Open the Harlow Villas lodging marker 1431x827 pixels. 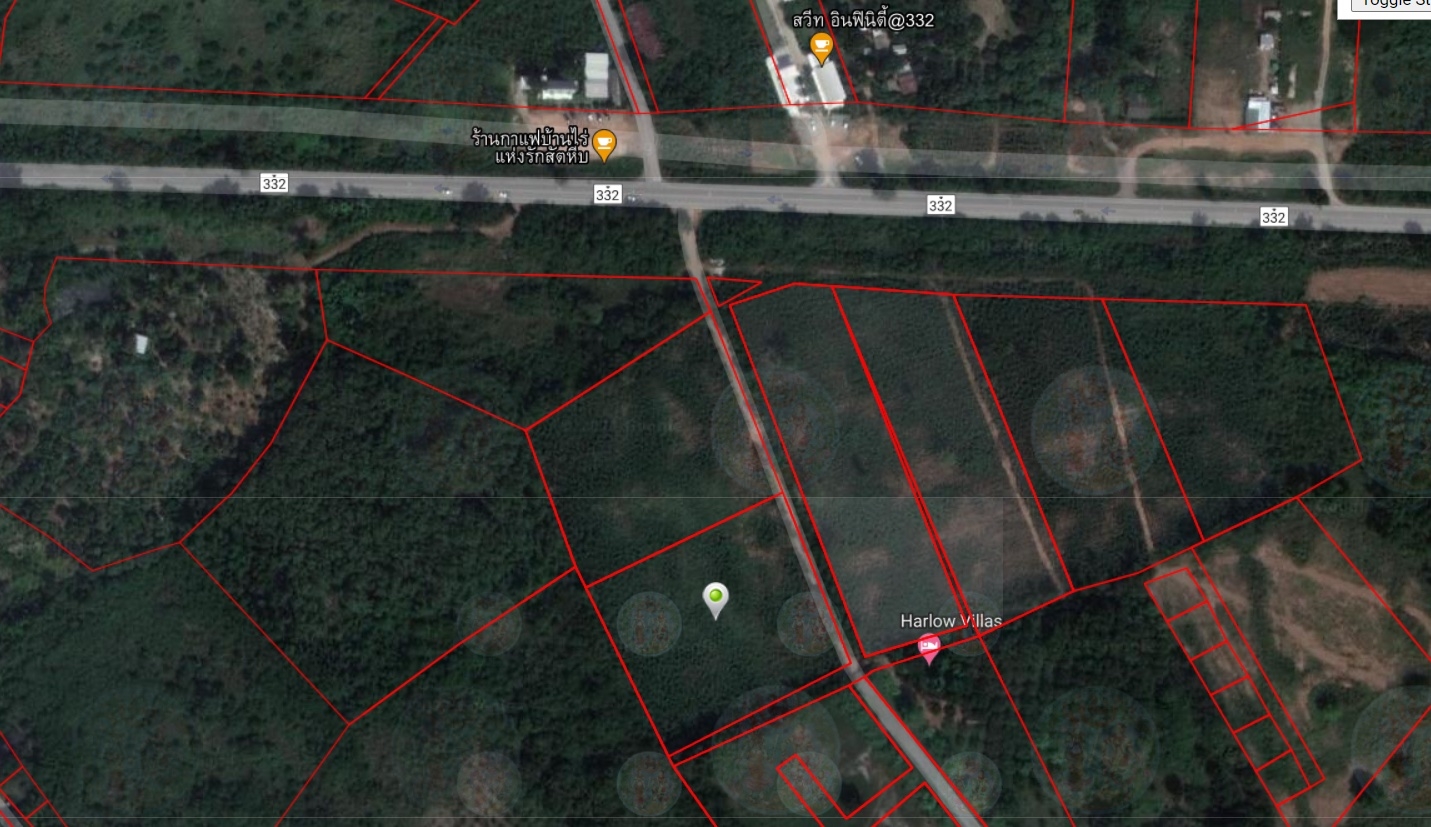click(929, 648)
